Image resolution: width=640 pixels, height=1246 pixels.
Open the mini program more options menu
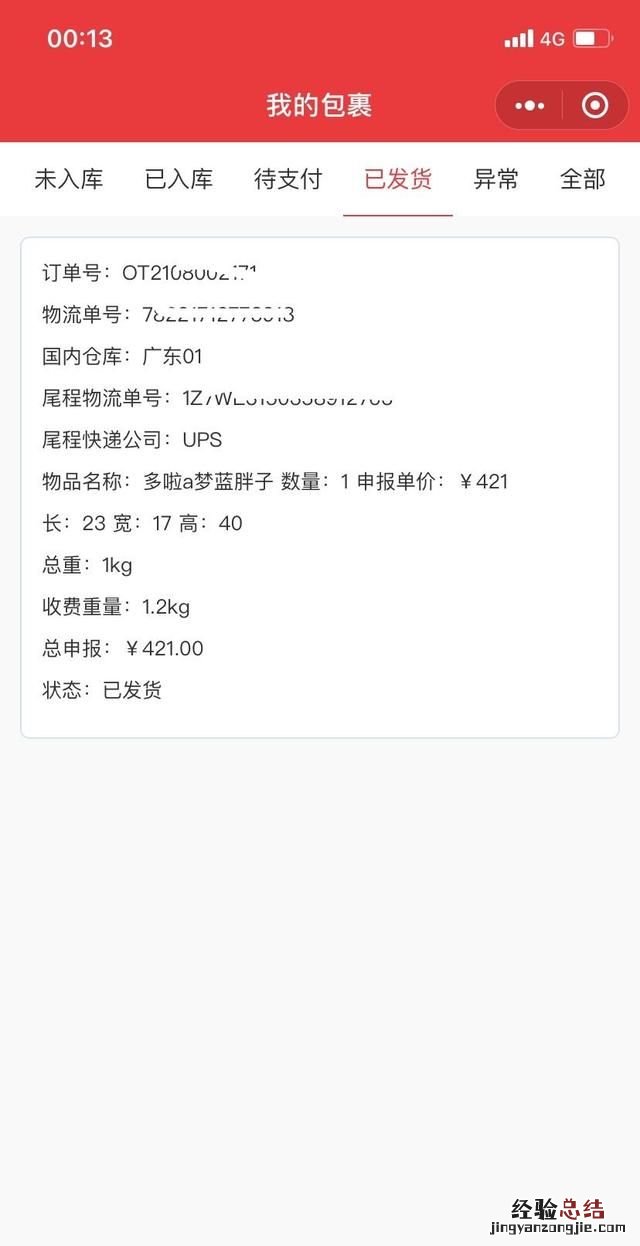click(530, 105)
